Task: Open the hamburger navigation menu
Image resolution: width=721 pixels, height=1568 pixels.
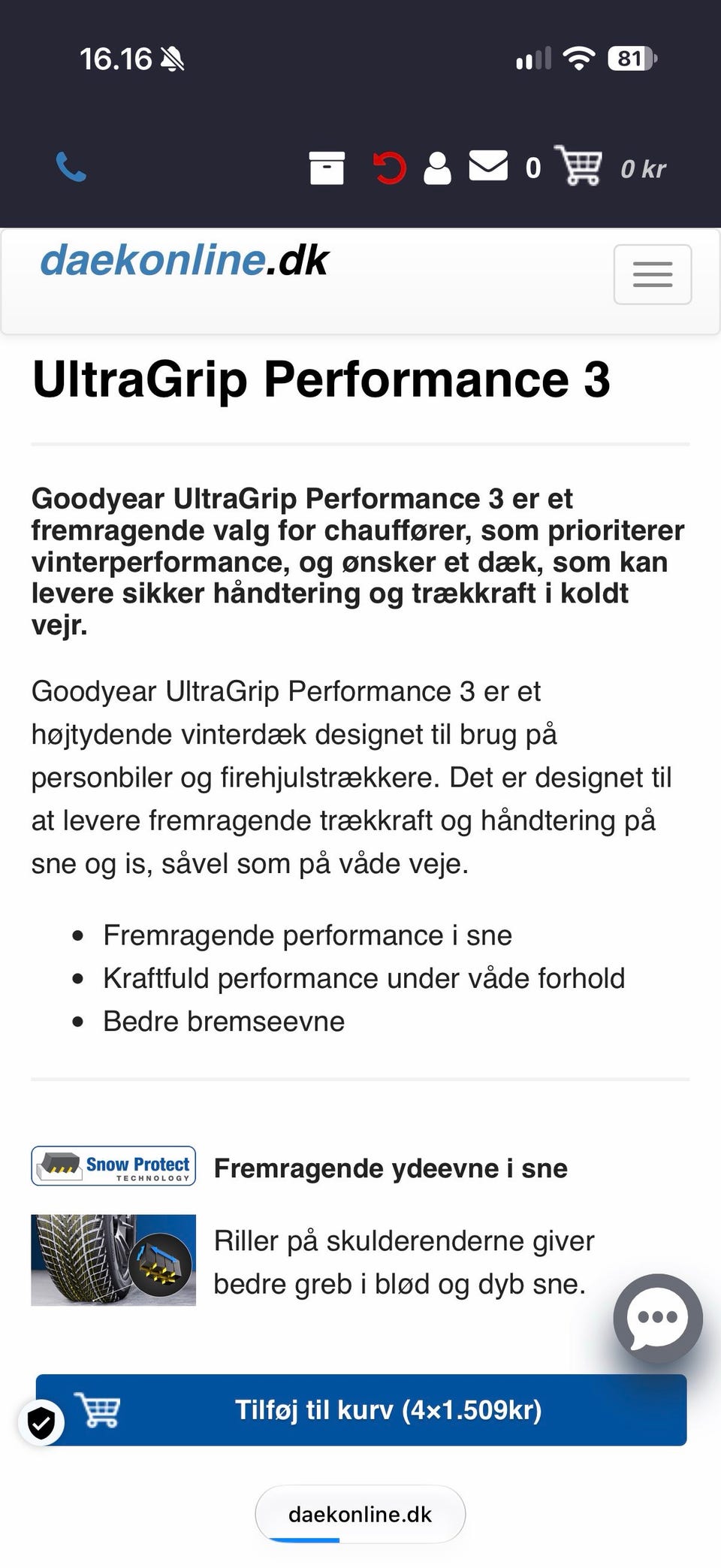Action: (x=653, y=274)
